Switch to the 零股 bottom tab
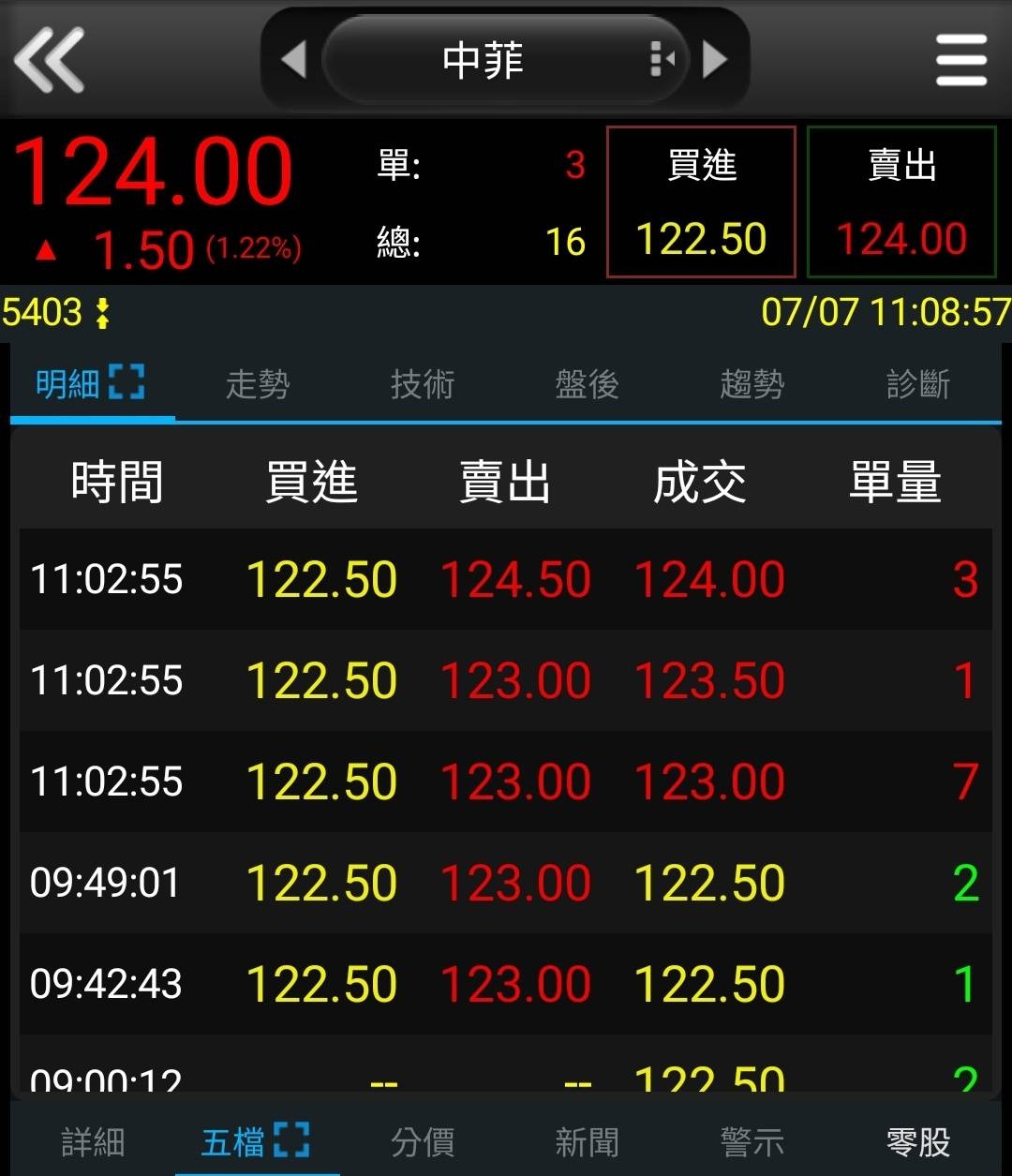This screenshot has height=1176, width=1012. coord(917,1141)
